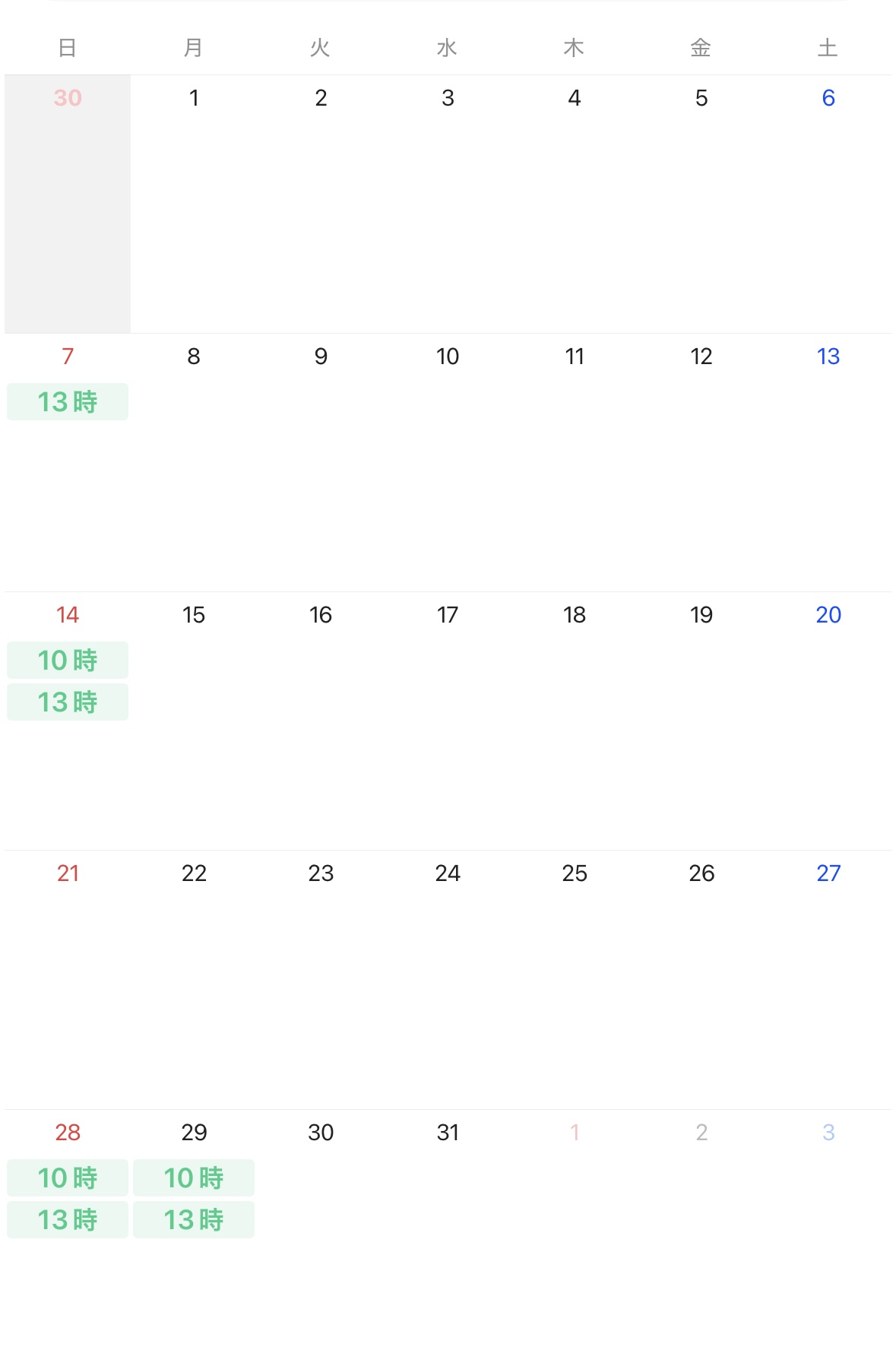Select the 10時 slot on the 14th
This screenshot has width=896, height=1366.
(68, 660)
